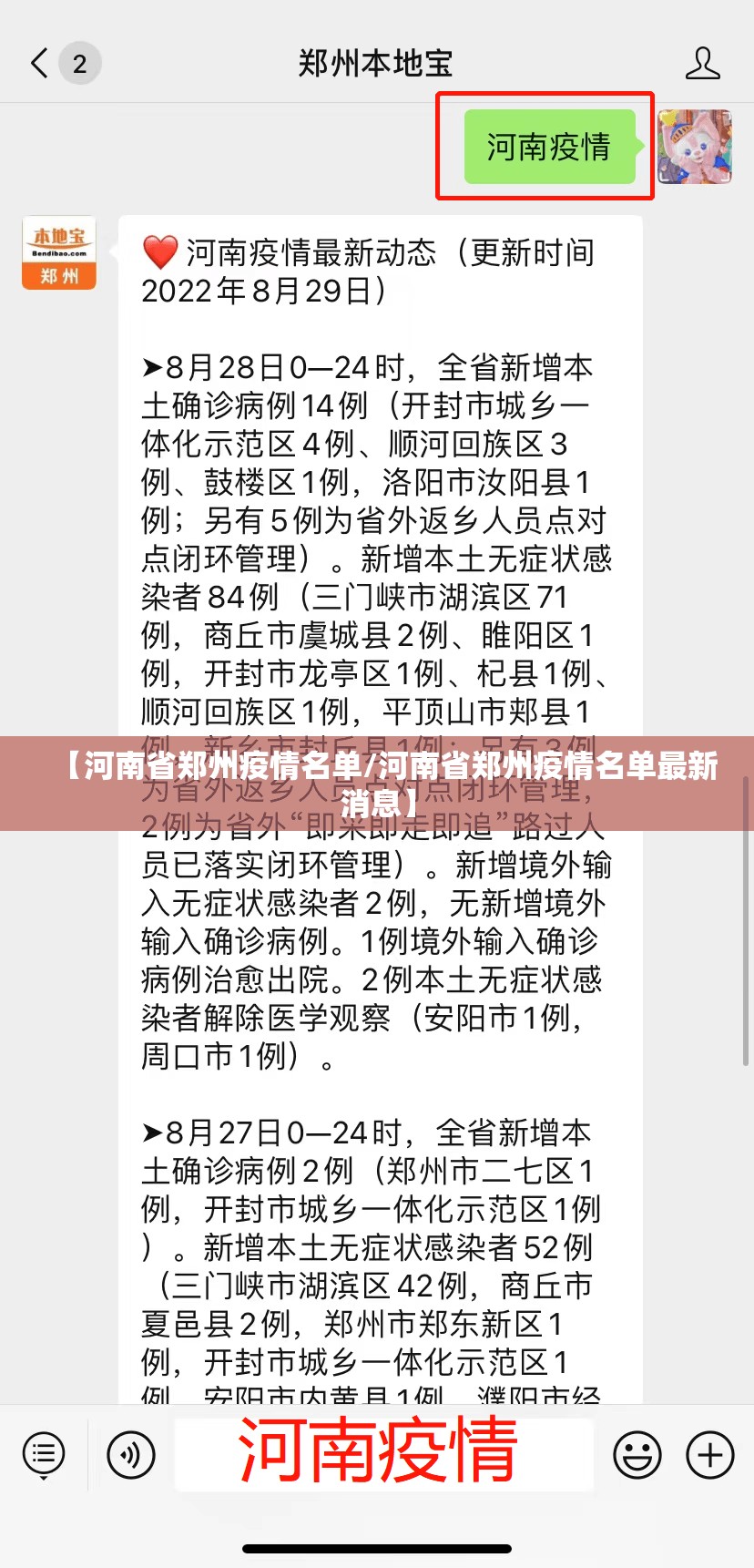The height and width of the screenshot is (1568, 754).
Task: Open the plus attachments panel
Action: tap(710, 1453)
